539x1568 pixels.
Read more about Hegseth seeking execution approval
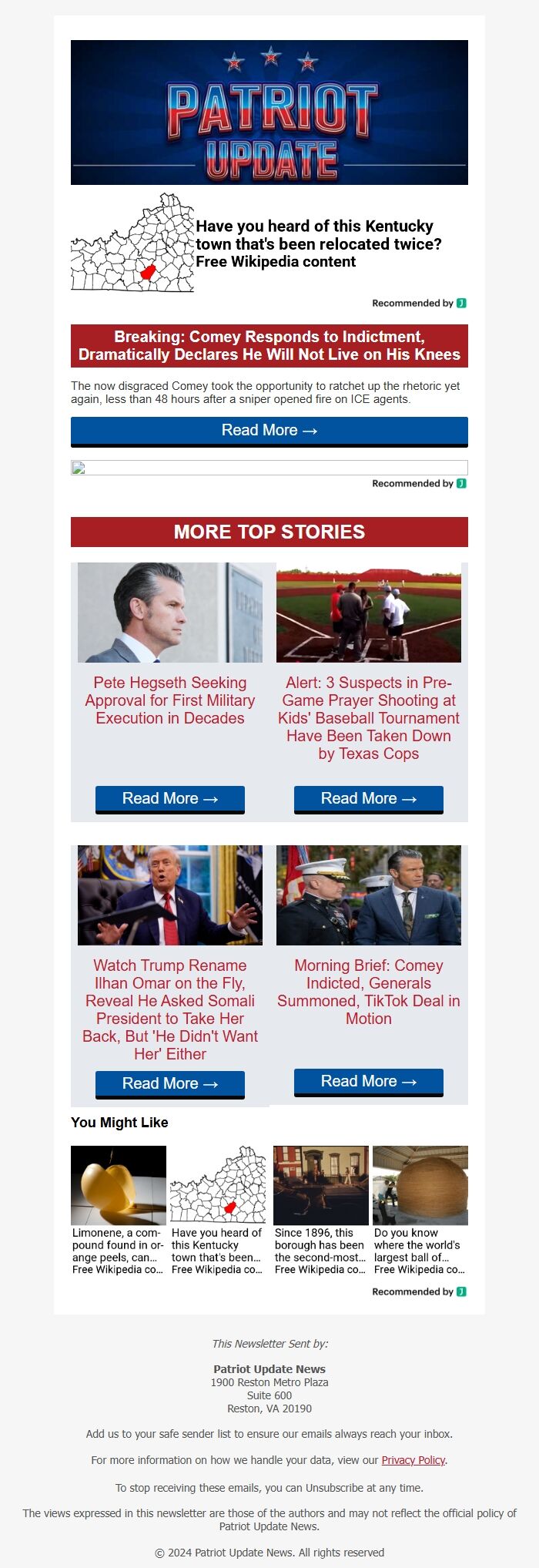(x=170, y=799)
